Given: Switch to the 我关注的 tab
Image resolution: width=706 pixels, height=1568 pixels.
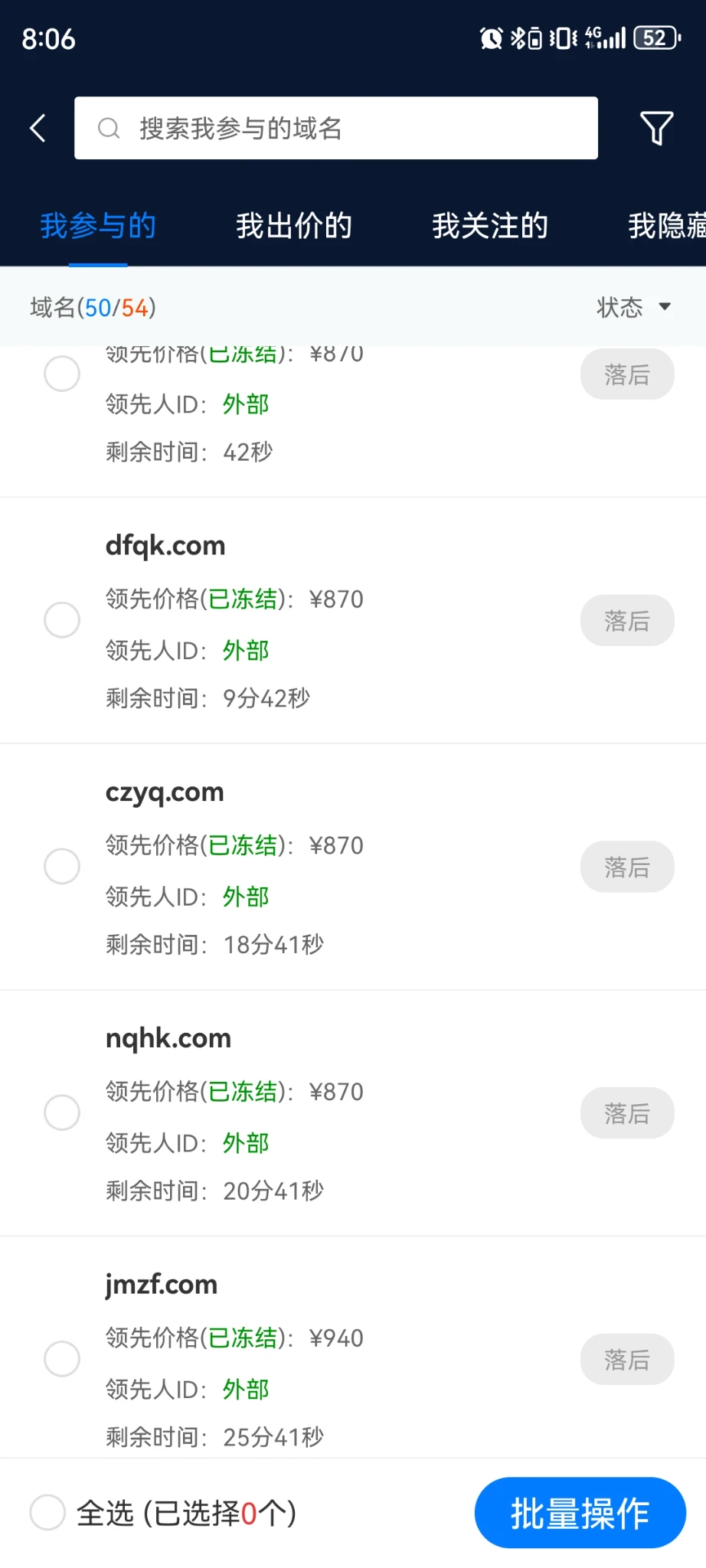Looking at the screenshot, I should (x=490, y=226).
